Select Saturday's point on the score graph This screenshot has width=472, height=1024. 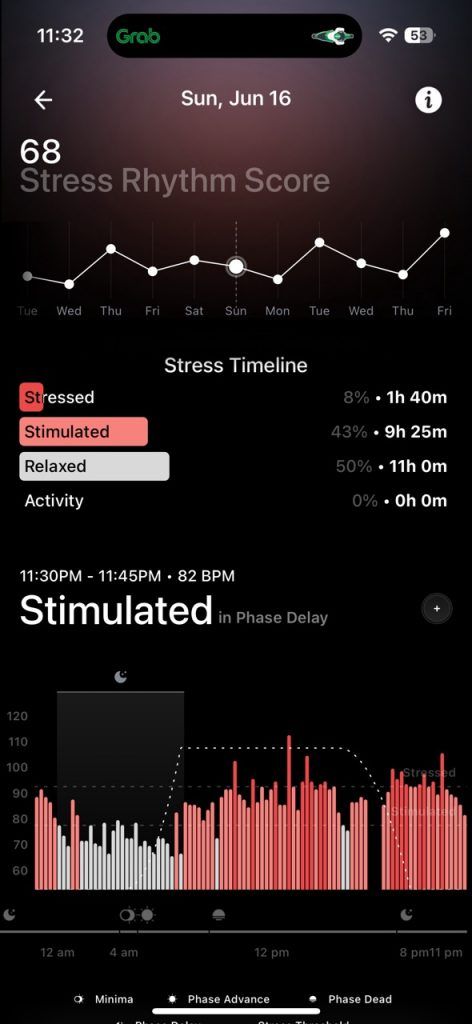click(194, 260)
